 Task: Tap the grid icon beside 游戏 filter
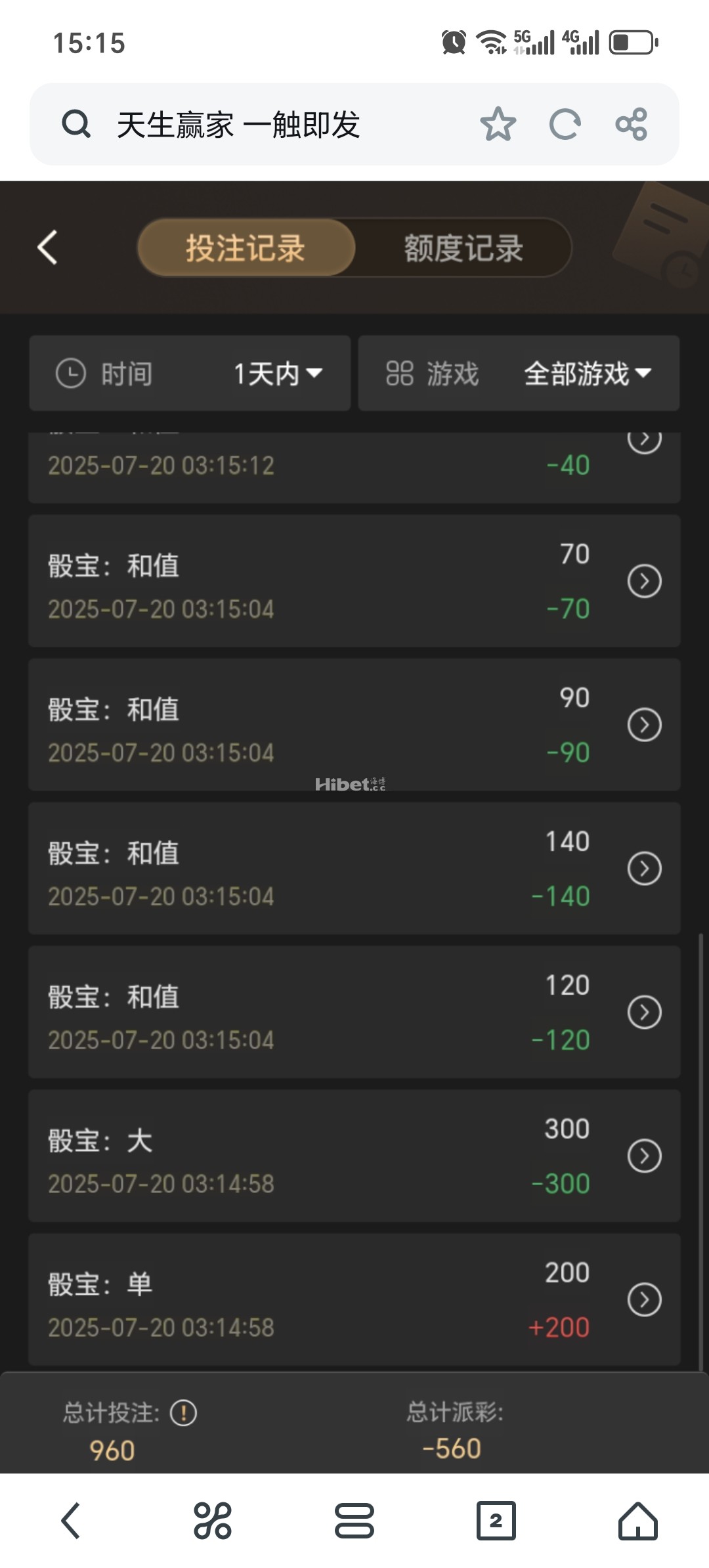[x=400, y=374]
